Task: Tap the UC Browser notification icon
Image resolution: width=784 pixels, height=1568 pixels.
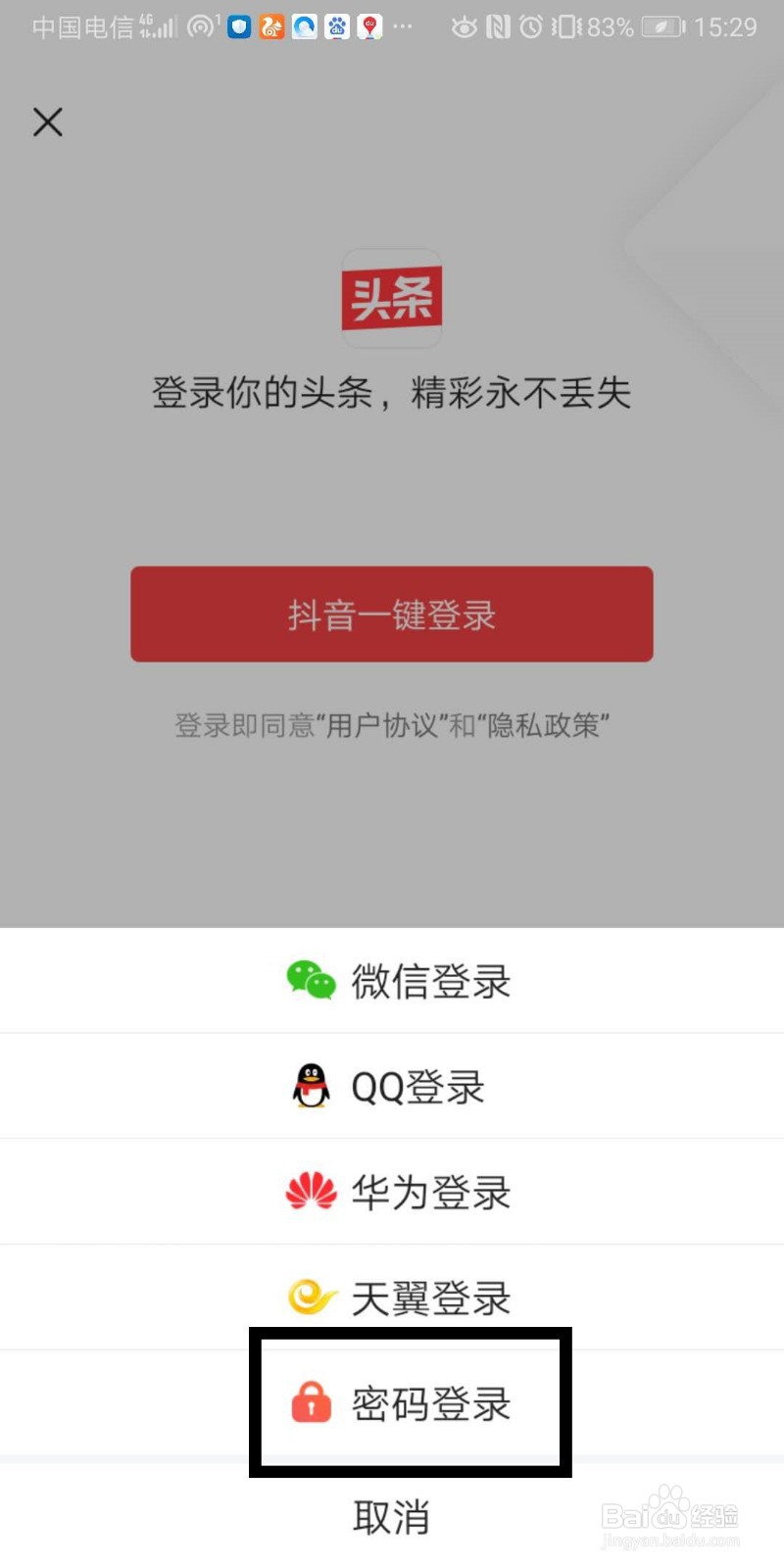Action: pyautogui.click(x=271, y=27)
